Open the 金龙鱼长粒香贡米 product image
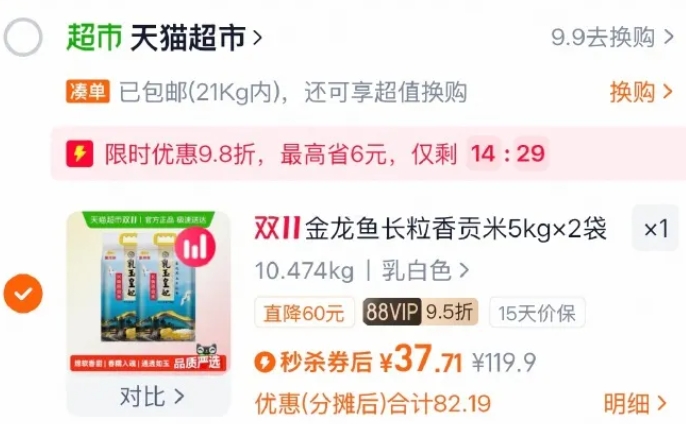686x424 pixels. click(148, 292)
